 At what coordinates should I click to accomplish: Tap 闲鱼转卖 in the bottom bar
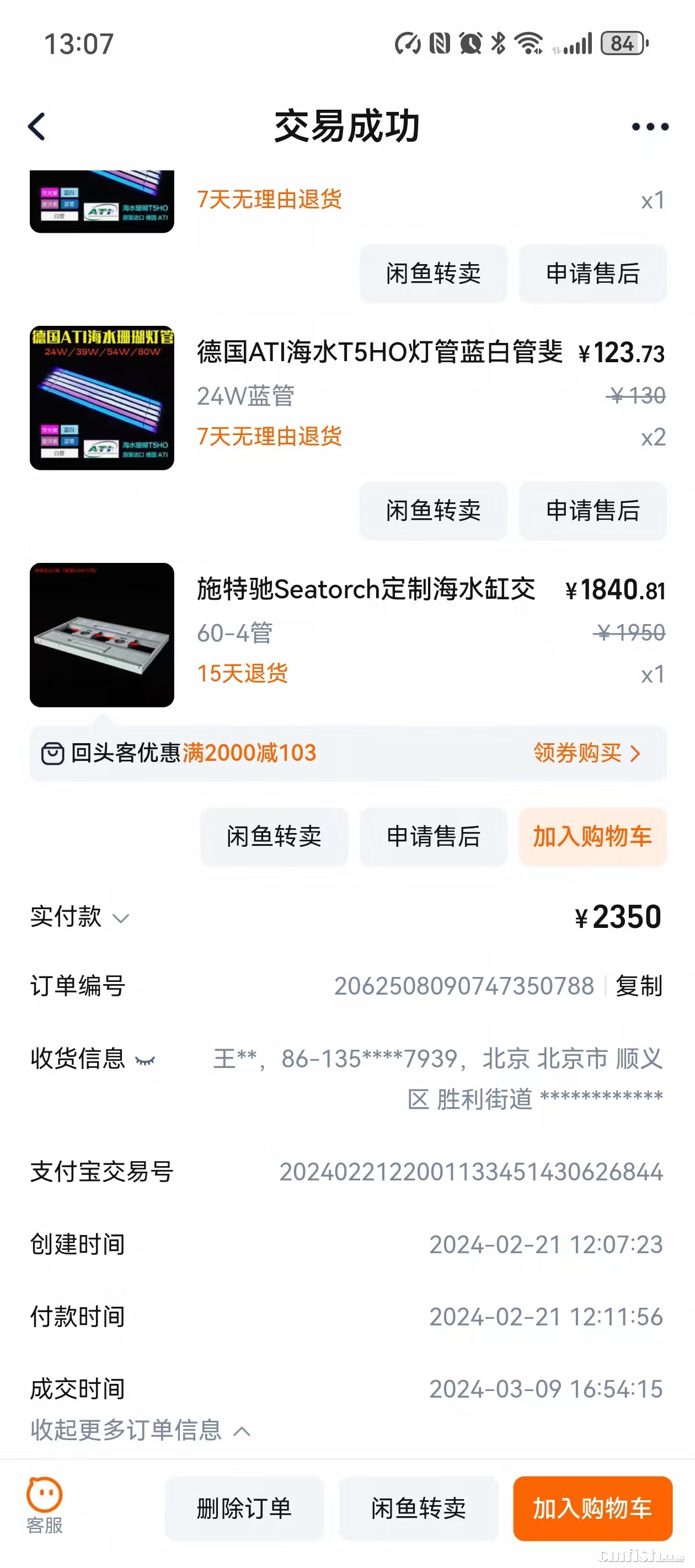point(419,1508)
